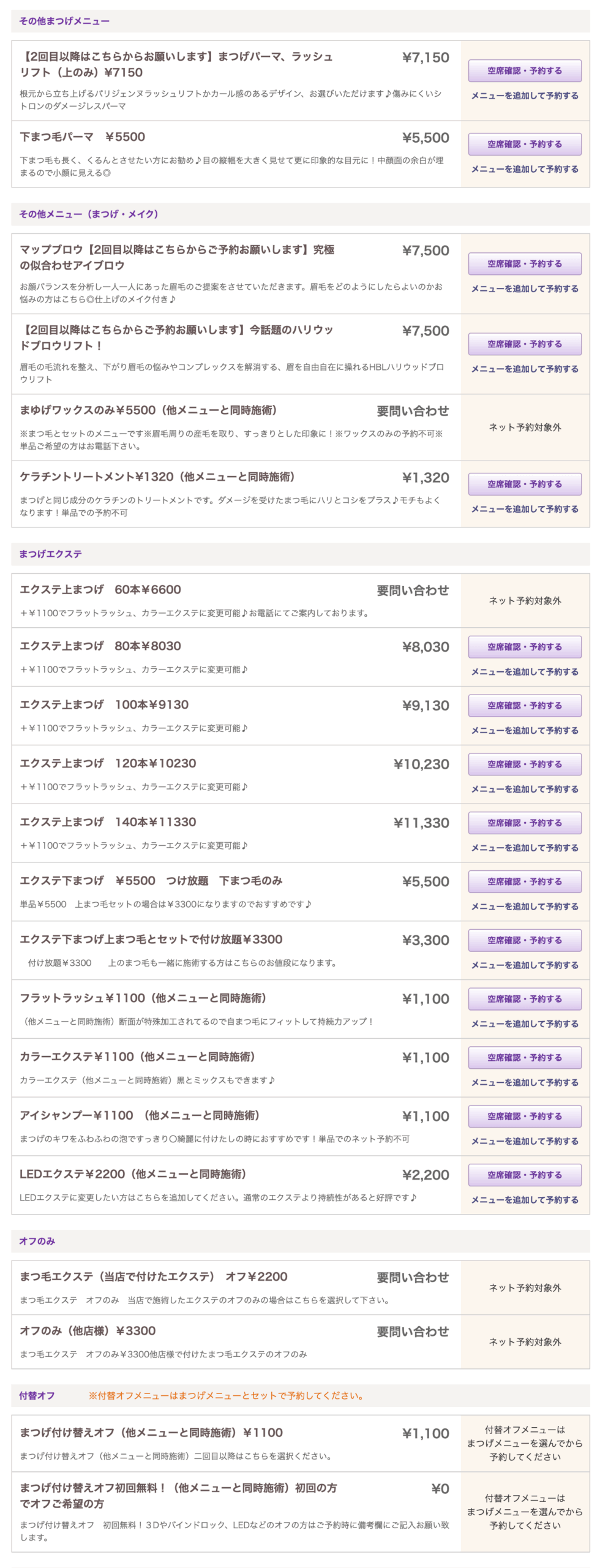Add the 100-lash extension ¥9,130 to booking
The image size is (600, 1568).
(525, 730)
